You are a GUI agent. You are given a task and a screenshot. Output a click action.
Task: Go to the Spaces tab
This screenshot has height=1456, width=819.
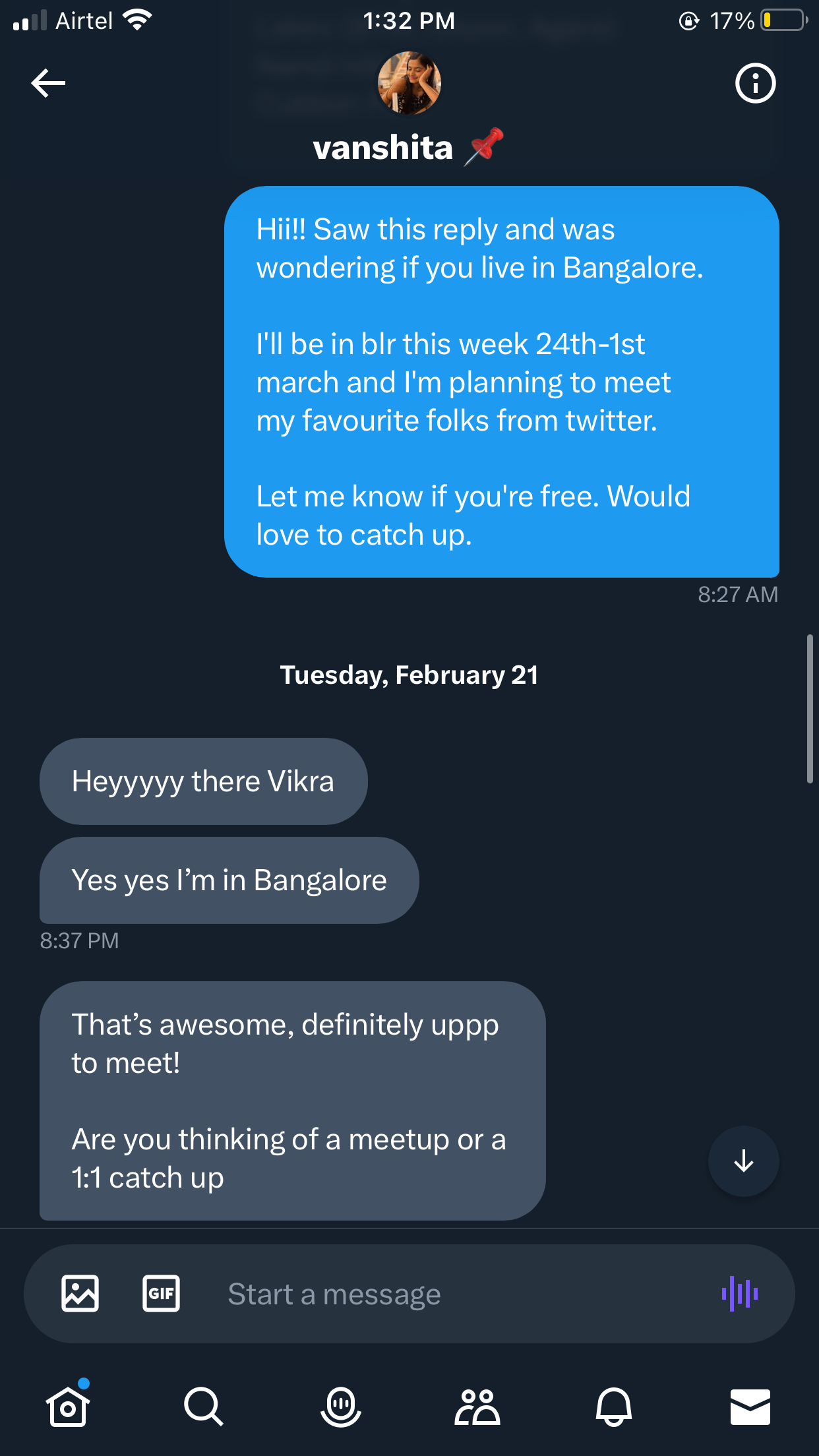coord(341,1407)
